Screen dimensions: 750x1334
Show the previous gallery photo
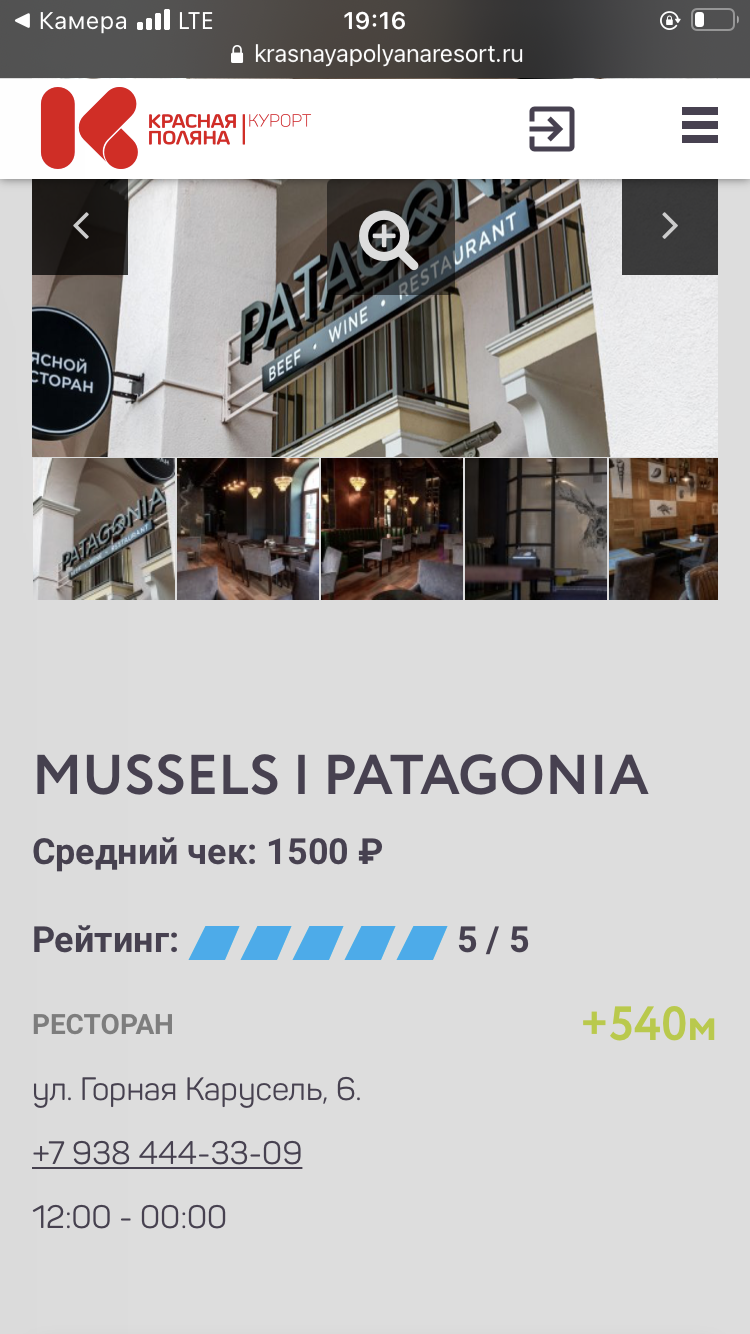coord(80,227)
